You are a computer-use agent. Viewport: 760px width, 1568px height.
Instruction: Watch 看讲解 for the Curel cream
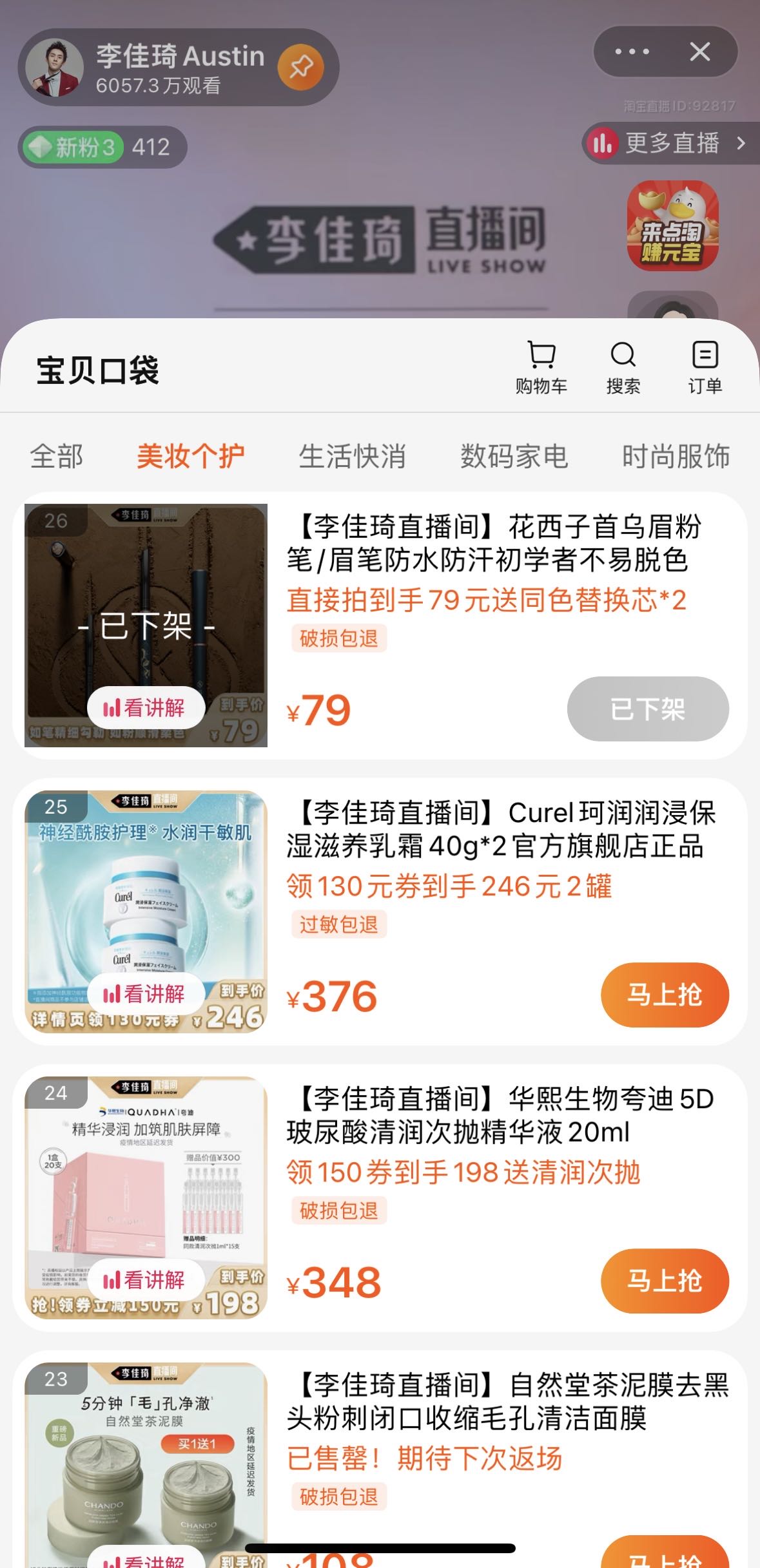(x=146, y=994)
